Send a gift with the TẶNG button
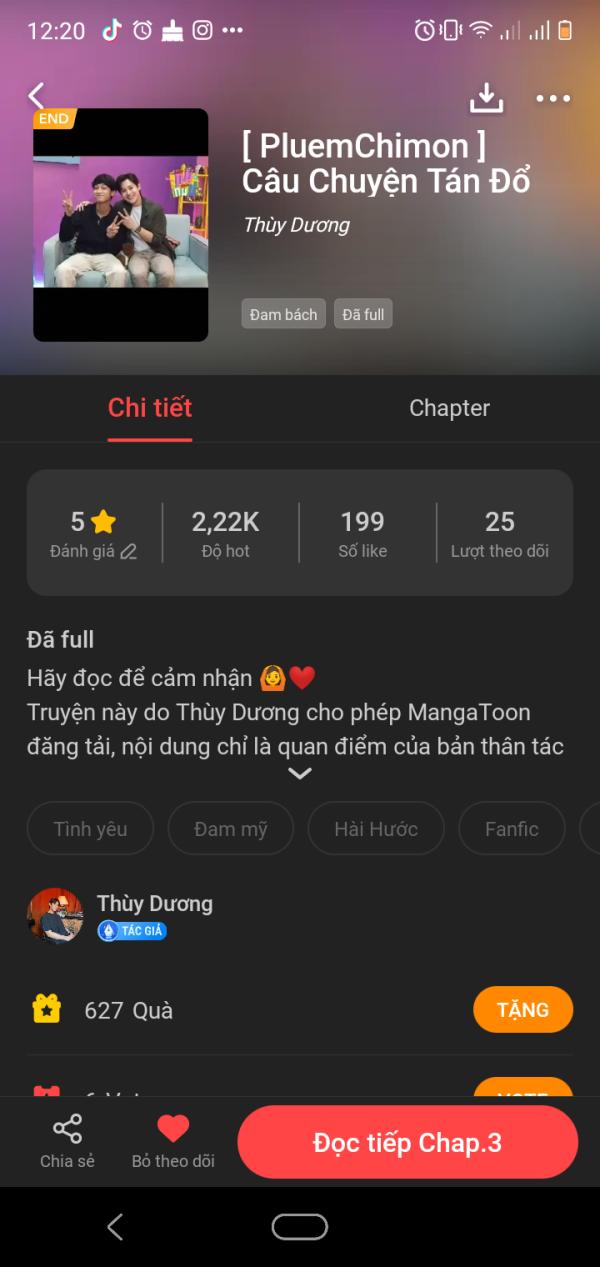This screenshot has width=600, height=1267. coord(522,1010)
